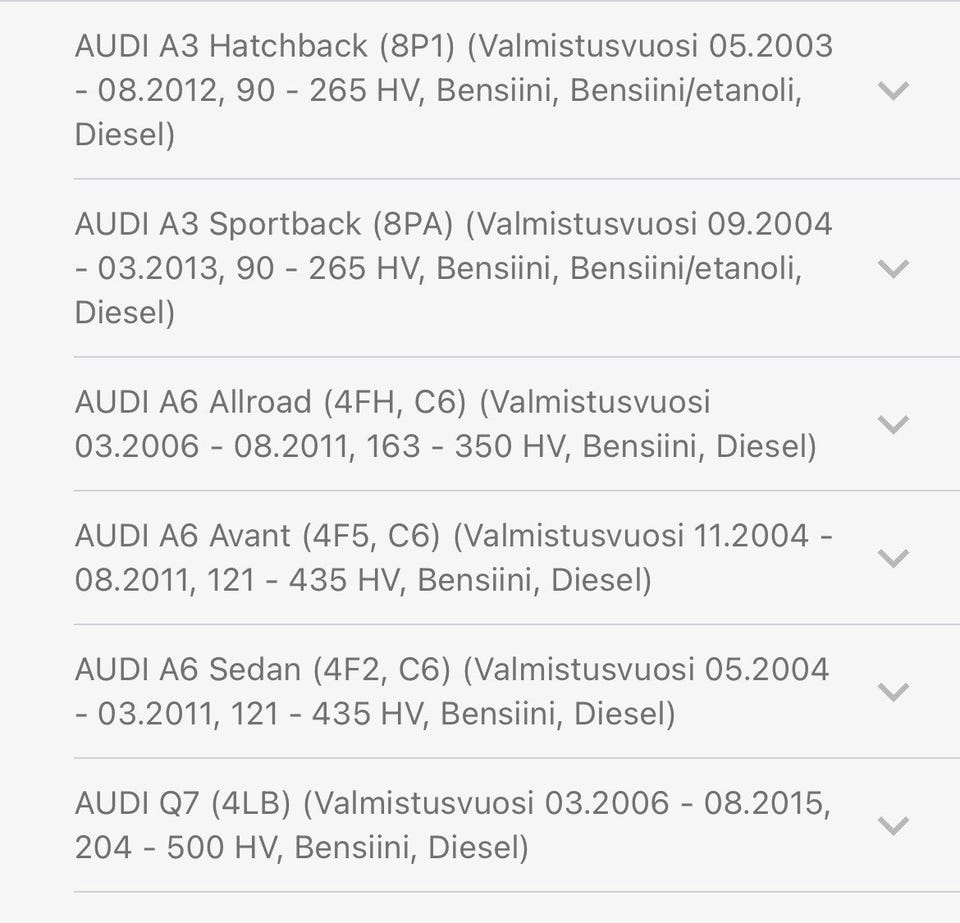Expand the AUDI A6 Sedan (4F2, C6) row
This screenshot has width=960, height=923.
[x=892, y=692]
